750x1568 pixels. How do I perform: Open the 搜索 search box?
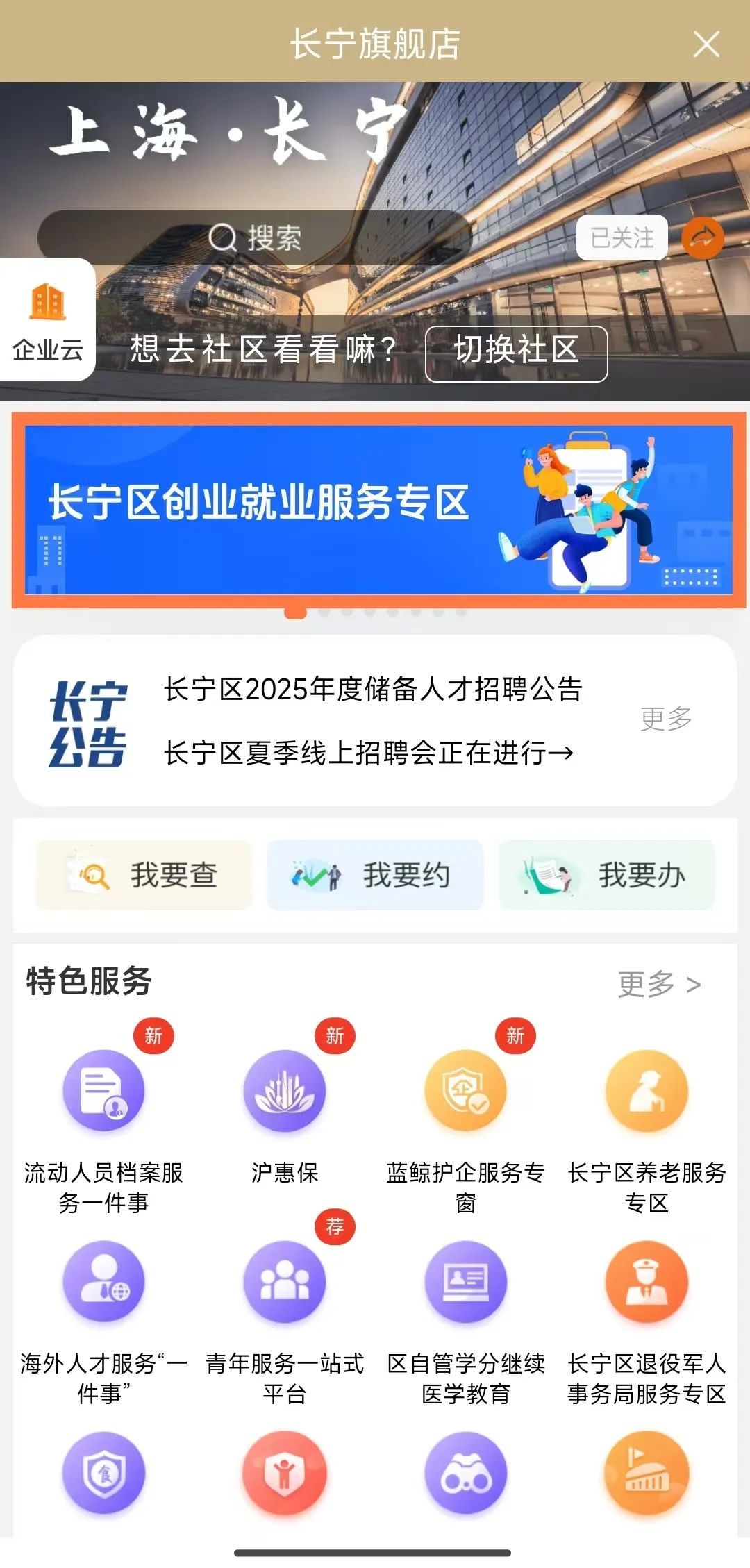pos(254,238)
